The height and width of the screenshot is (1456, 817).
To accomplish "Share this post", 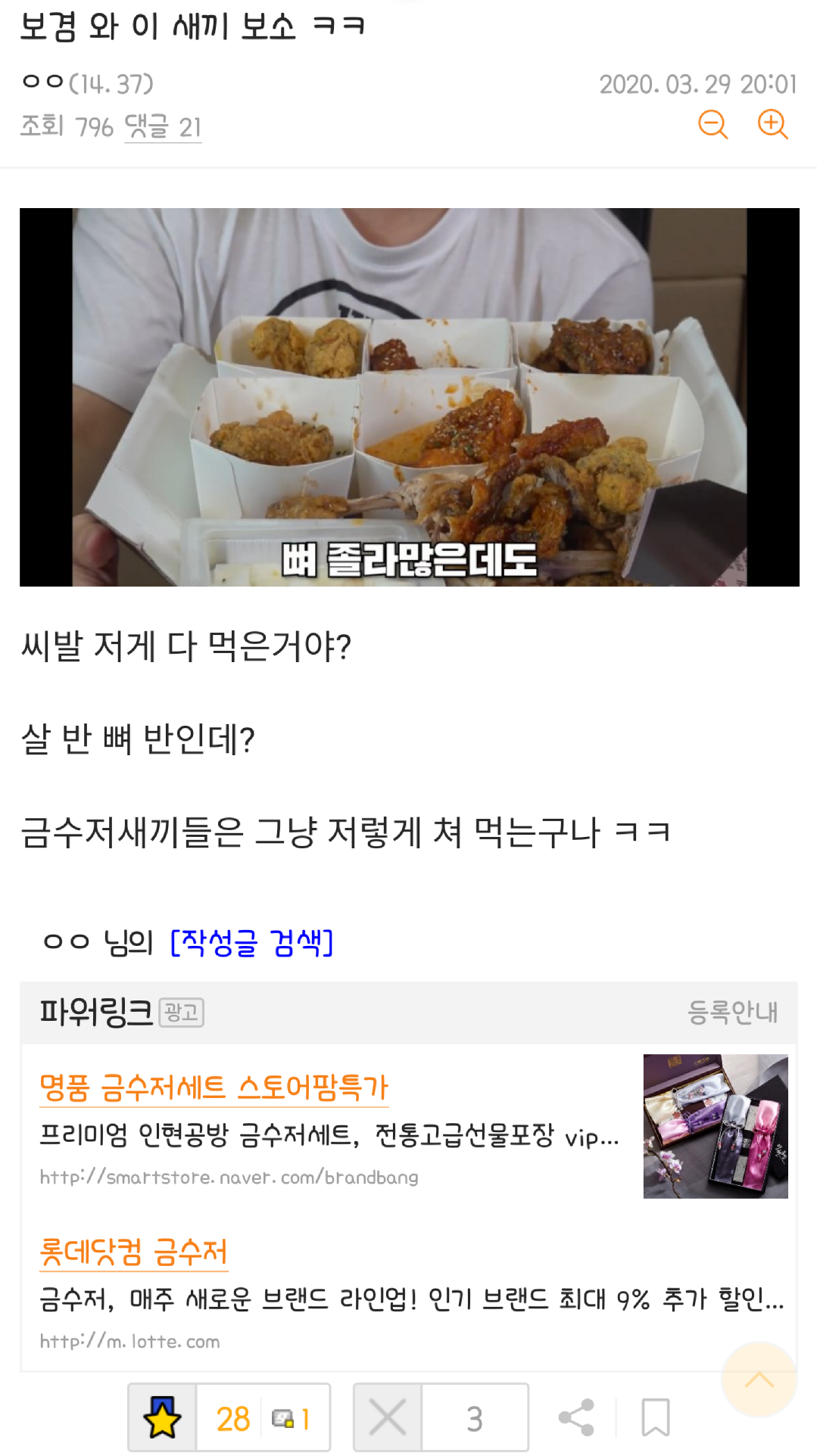I will tap(576, 1417).
